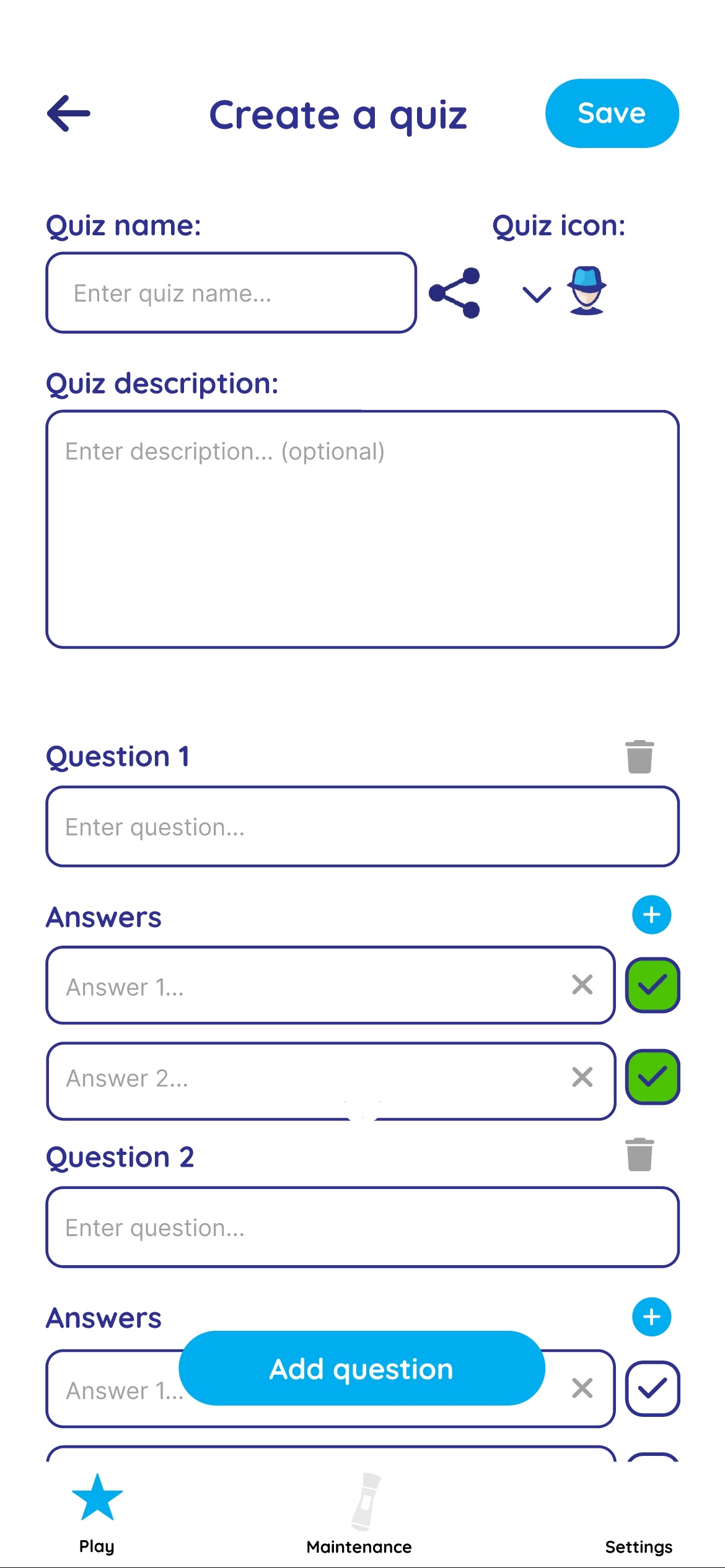The image size is (725, 1568).
Task: Add an answer to Question 1
Action: coord(651,915)
